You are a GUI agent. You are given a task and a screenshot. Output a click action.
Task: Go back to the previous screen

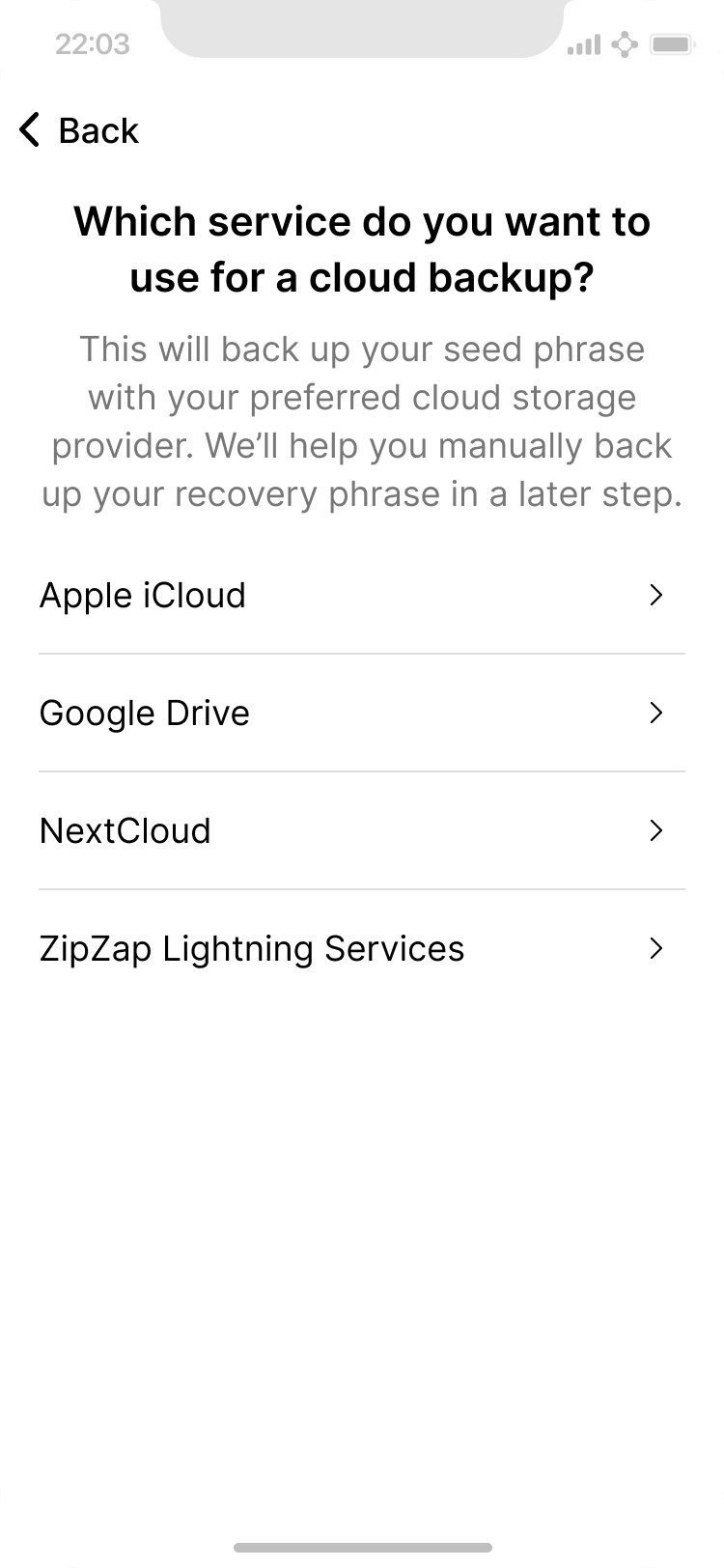click(79, 130)
